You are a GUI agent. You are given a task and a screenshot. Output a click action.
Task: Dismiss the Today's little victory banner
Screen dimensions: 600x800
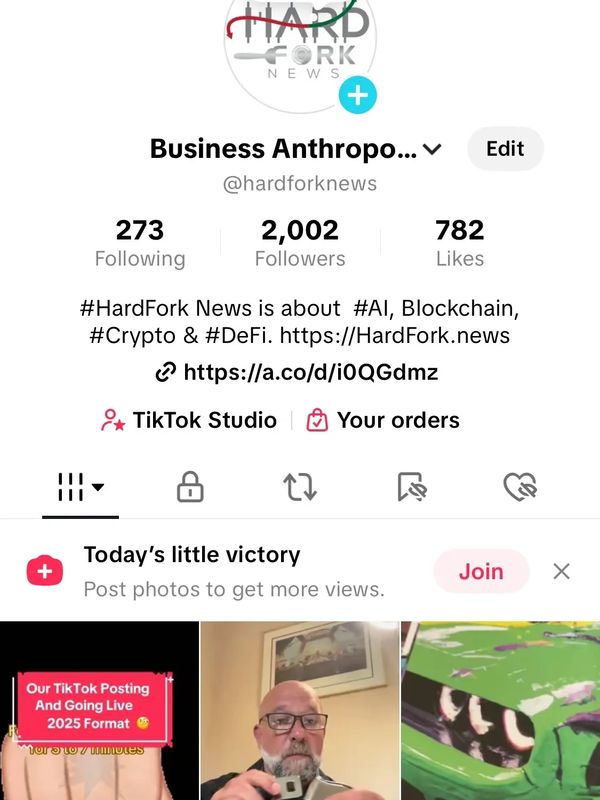(x=562, y=571)
